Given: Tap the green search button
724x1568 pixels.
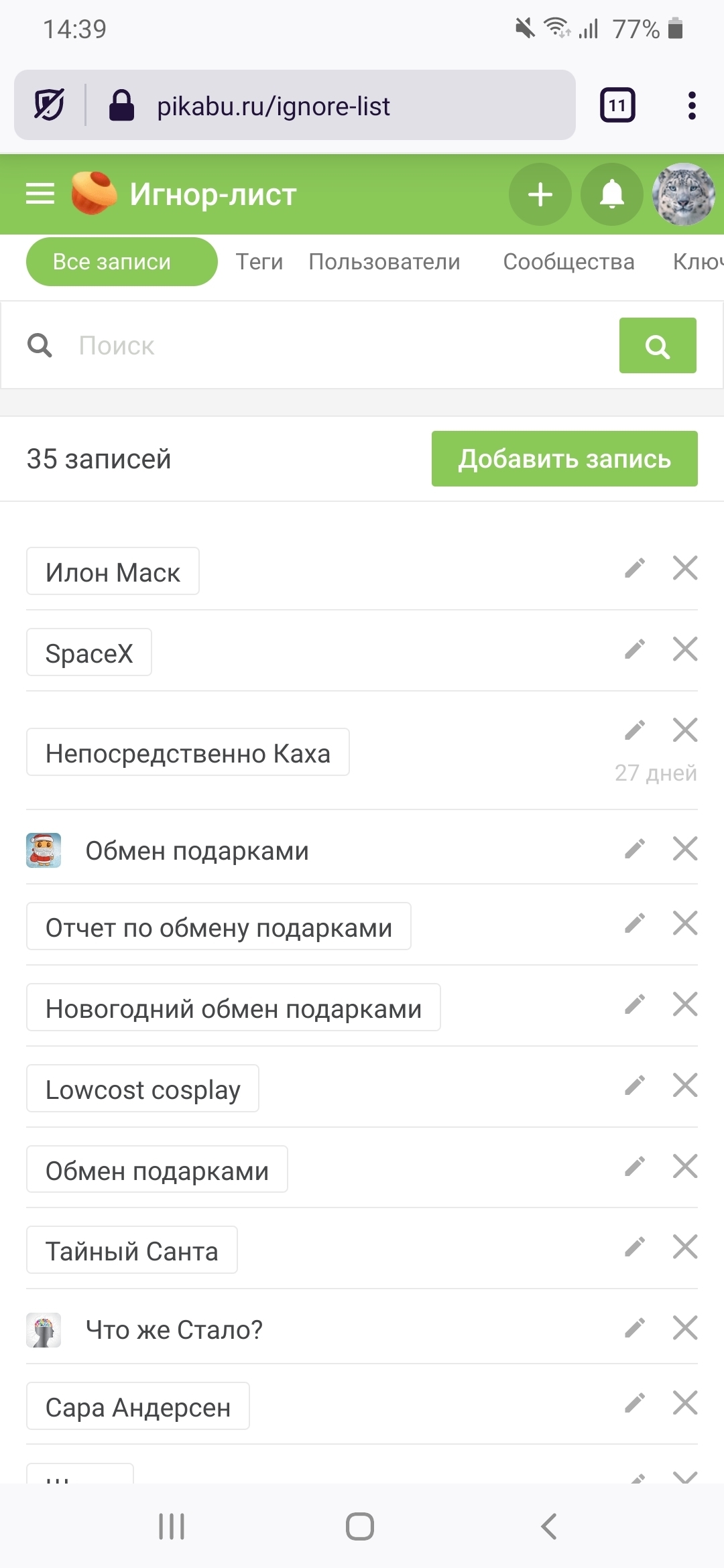Looking at the screenshot, I should [x=658, y=346].
